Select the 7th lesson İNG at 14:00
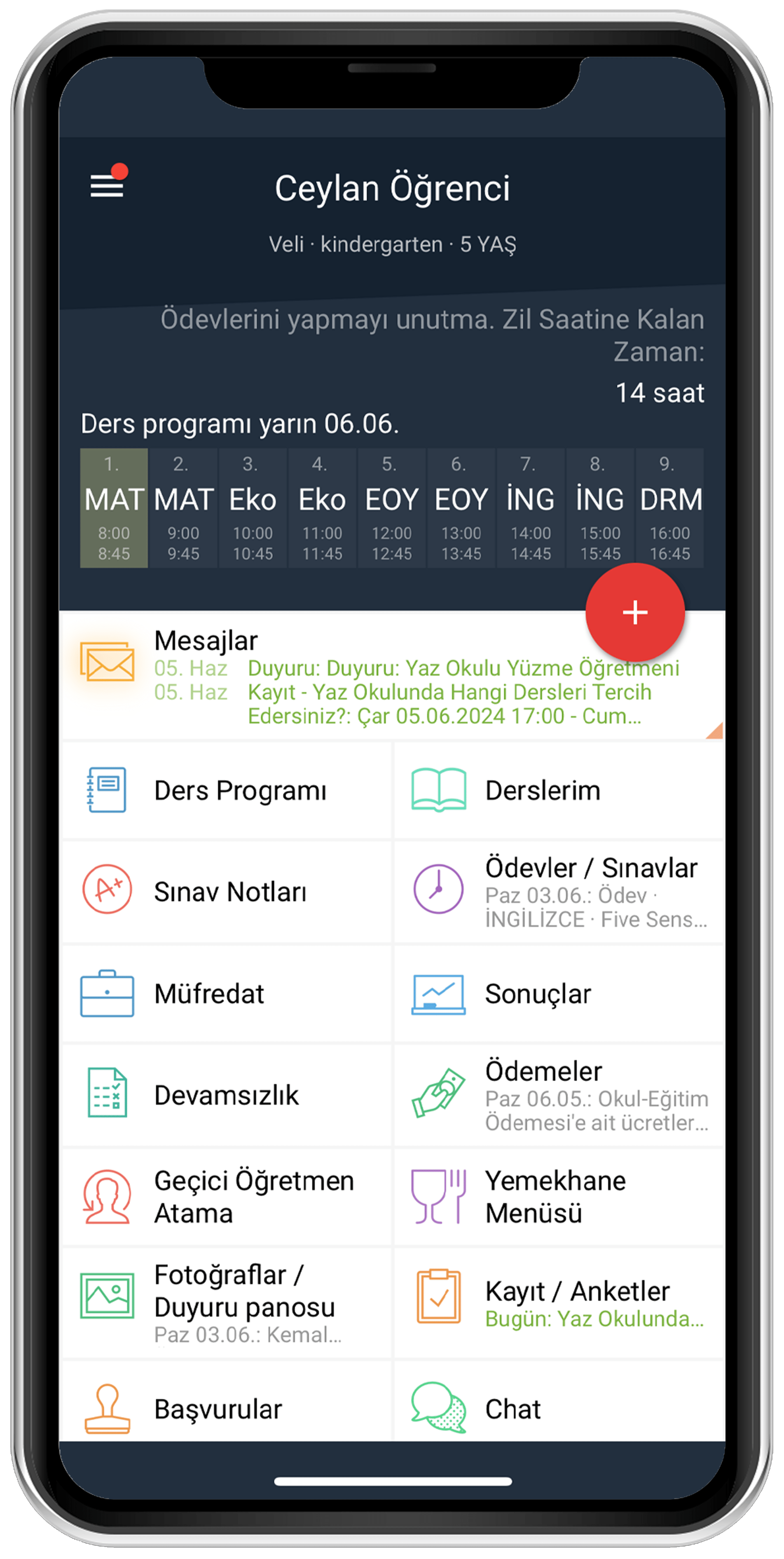 pos(530,508)
